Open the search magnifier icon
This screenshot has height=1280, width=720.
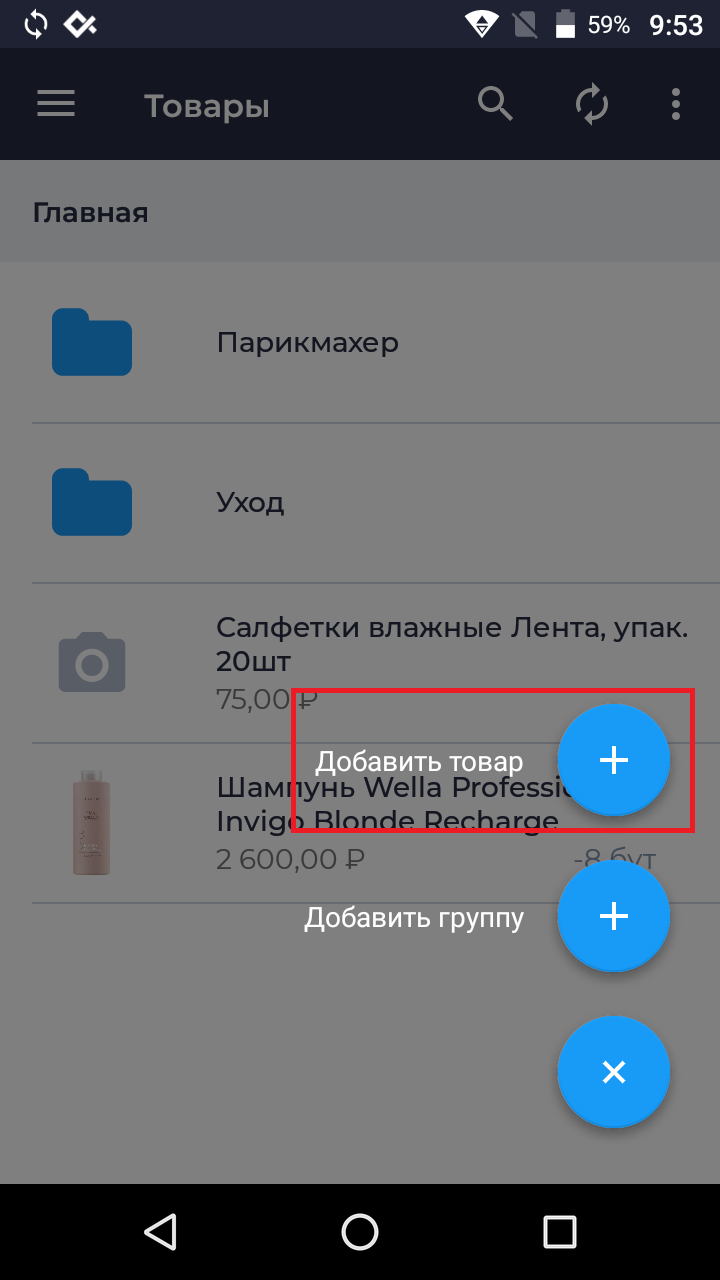click(495, 103)
